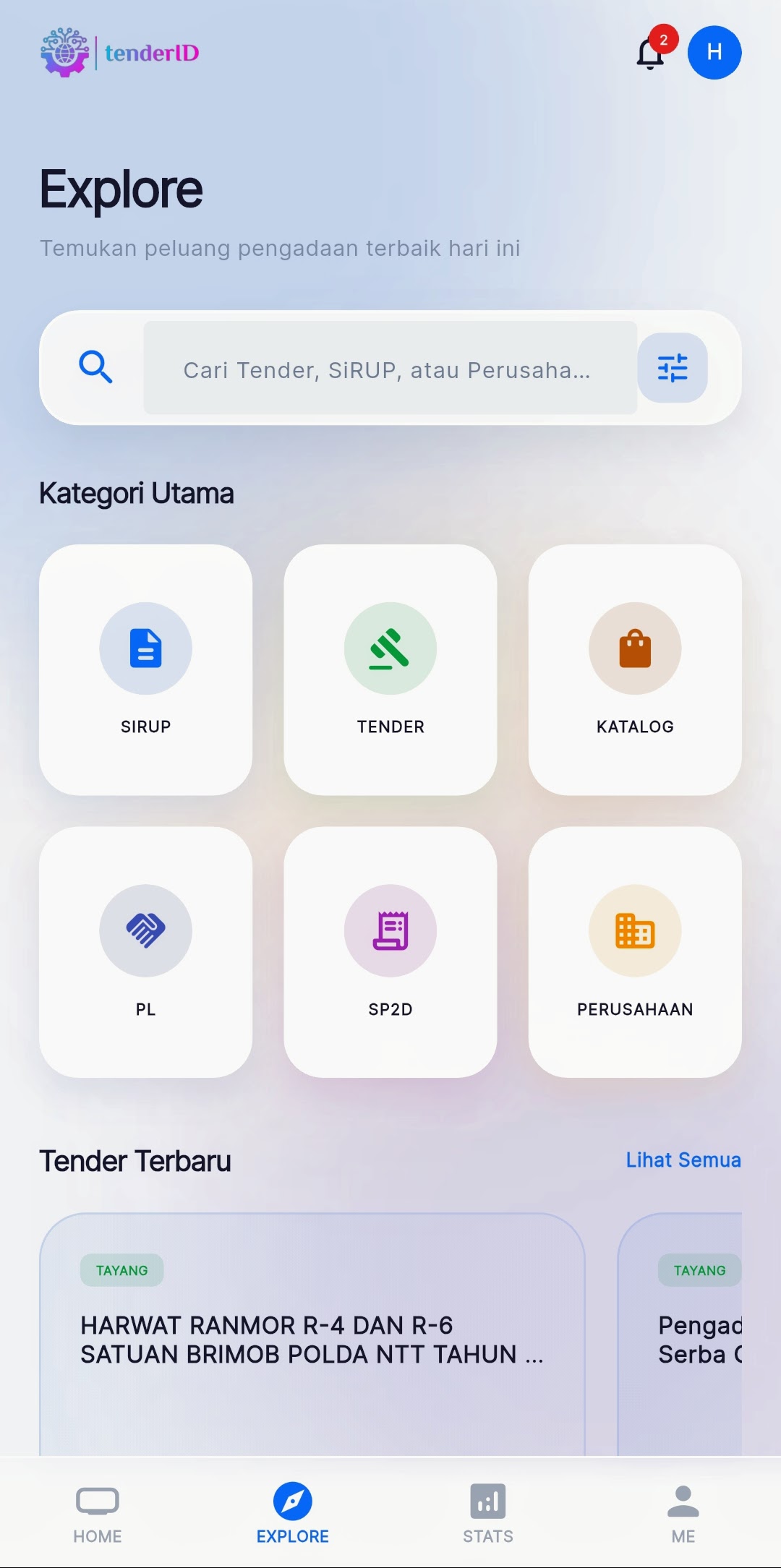
Task: Select the TENDER gavel icon
Action: [390, 648]
